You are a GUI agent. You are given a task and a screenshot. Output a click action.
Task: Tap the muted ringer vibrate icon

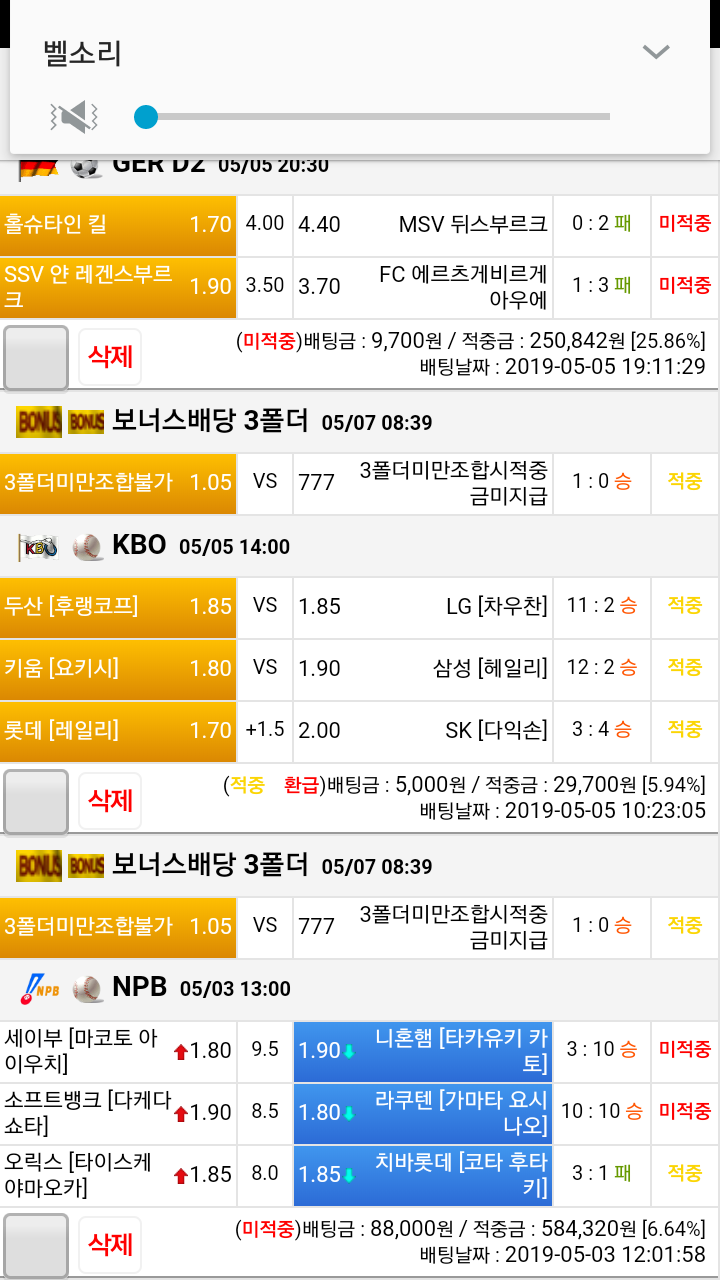click(x=74, y=117)
